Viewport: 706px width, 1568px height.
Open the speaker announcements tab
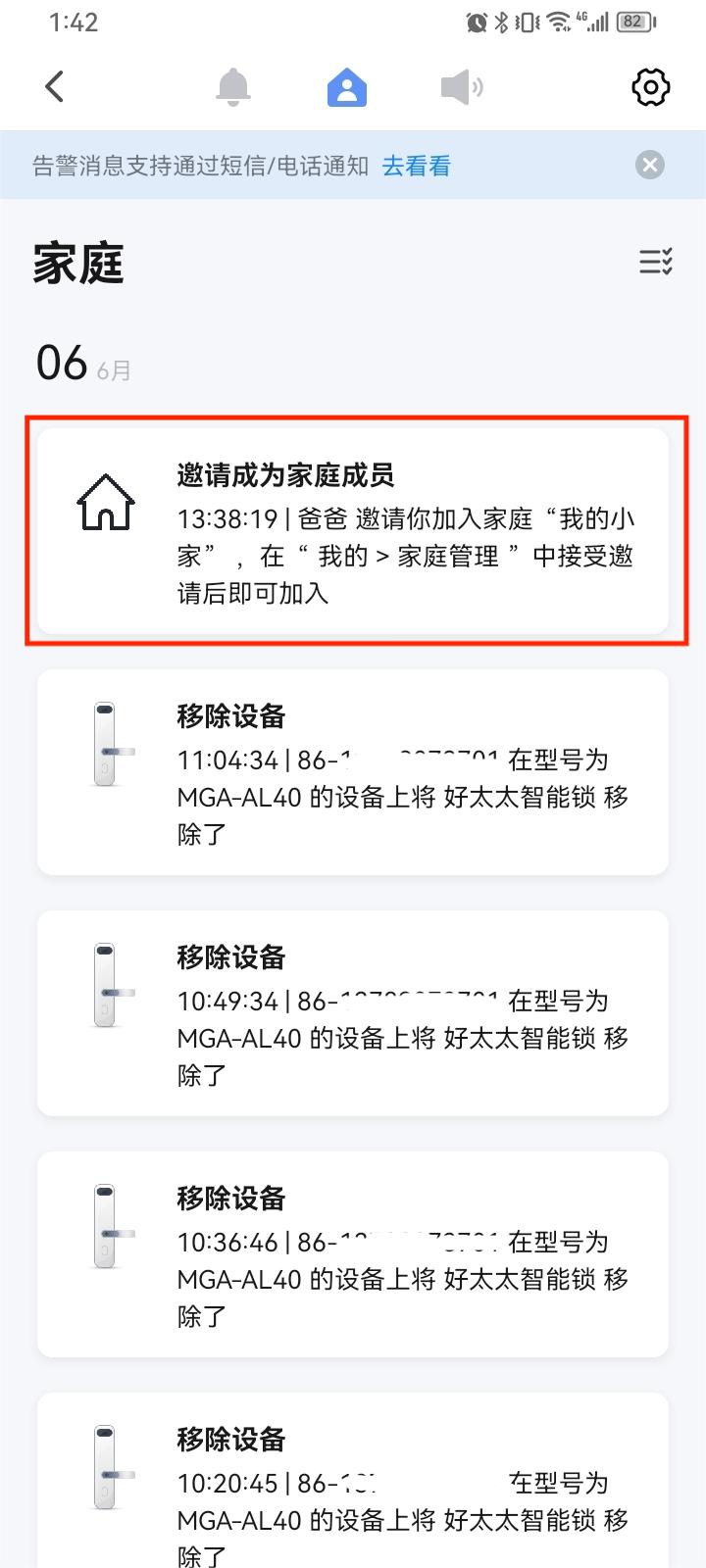pos(462,87)
